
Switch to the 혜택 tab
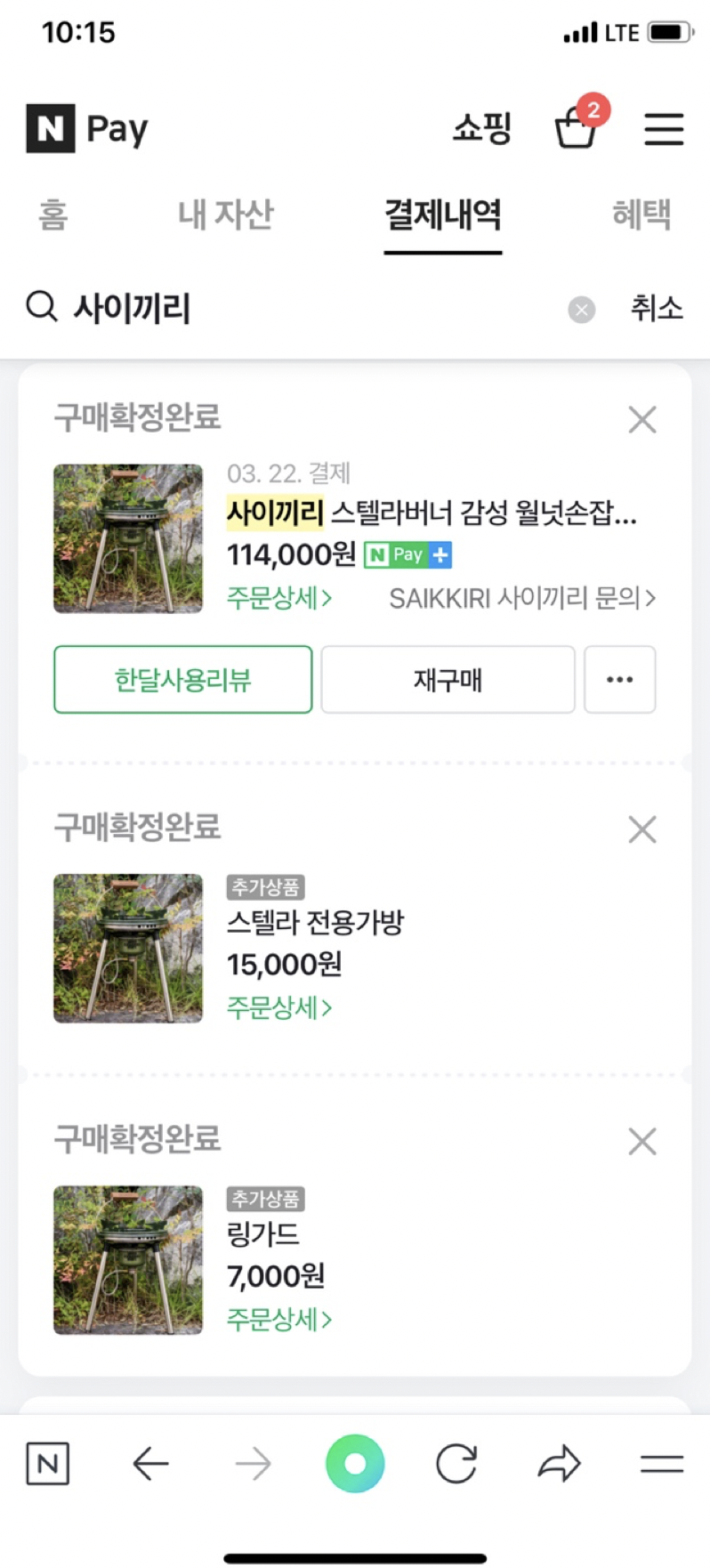tap(642, 214)
